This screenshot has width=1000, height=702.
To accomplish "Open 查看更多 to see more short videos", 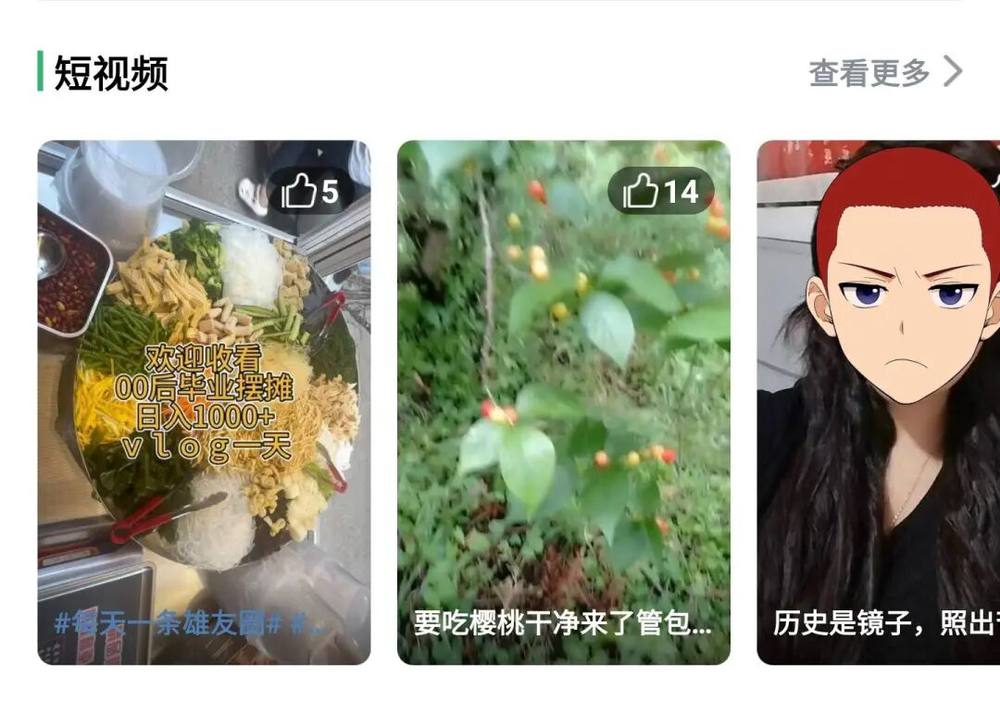I will click(x=885, y=72).
